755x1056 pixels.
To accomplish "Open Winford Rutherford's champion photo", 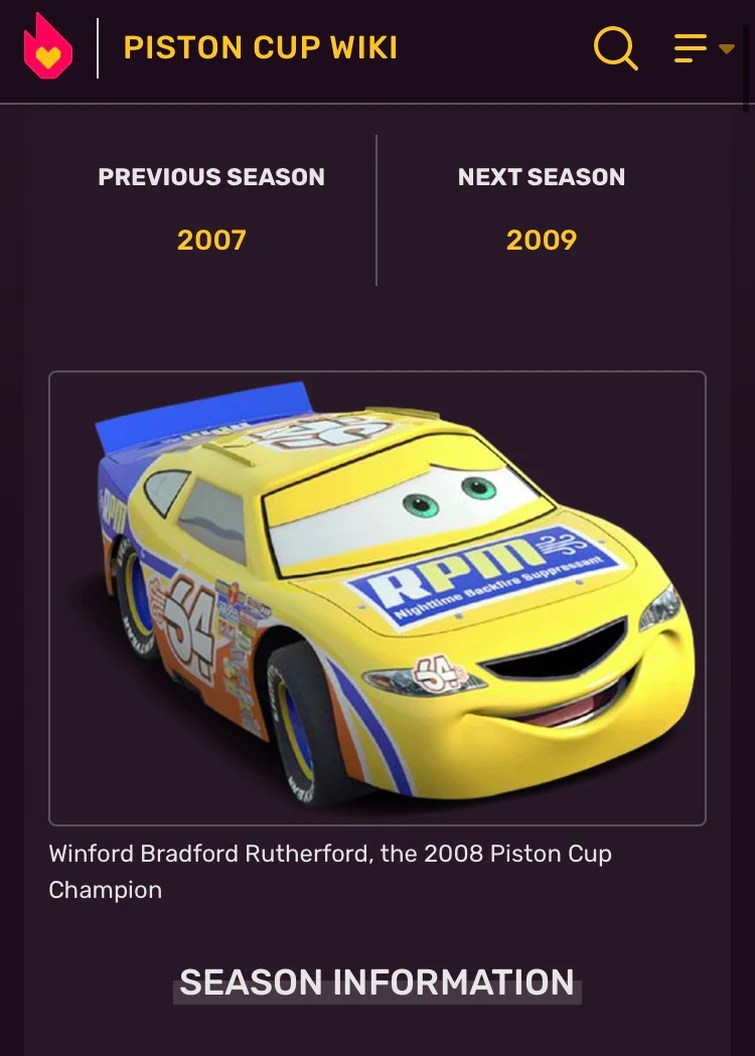I will (x=377, y=595).
